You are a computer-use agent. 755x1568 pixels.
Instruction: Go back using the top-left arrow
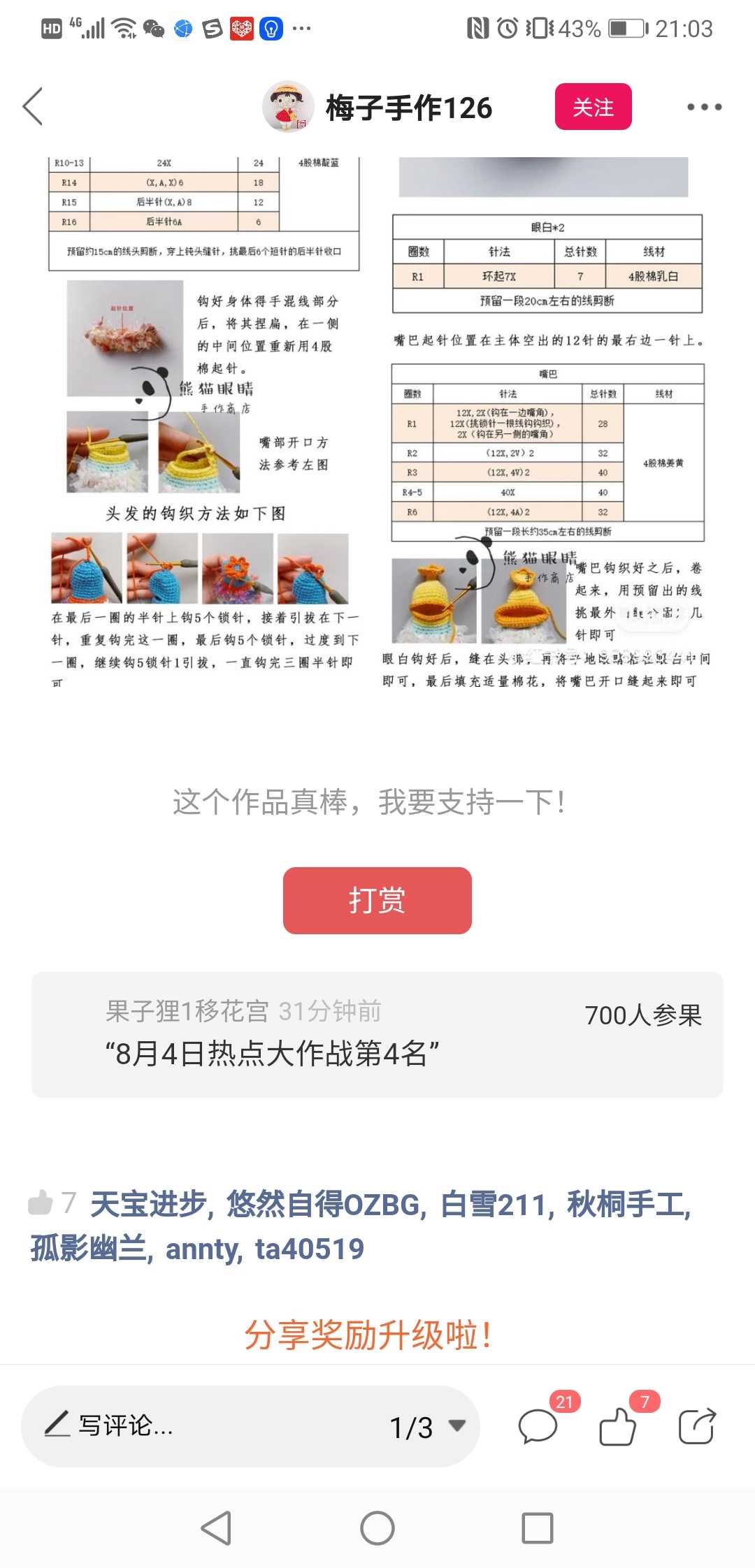[x=33, y=107]
